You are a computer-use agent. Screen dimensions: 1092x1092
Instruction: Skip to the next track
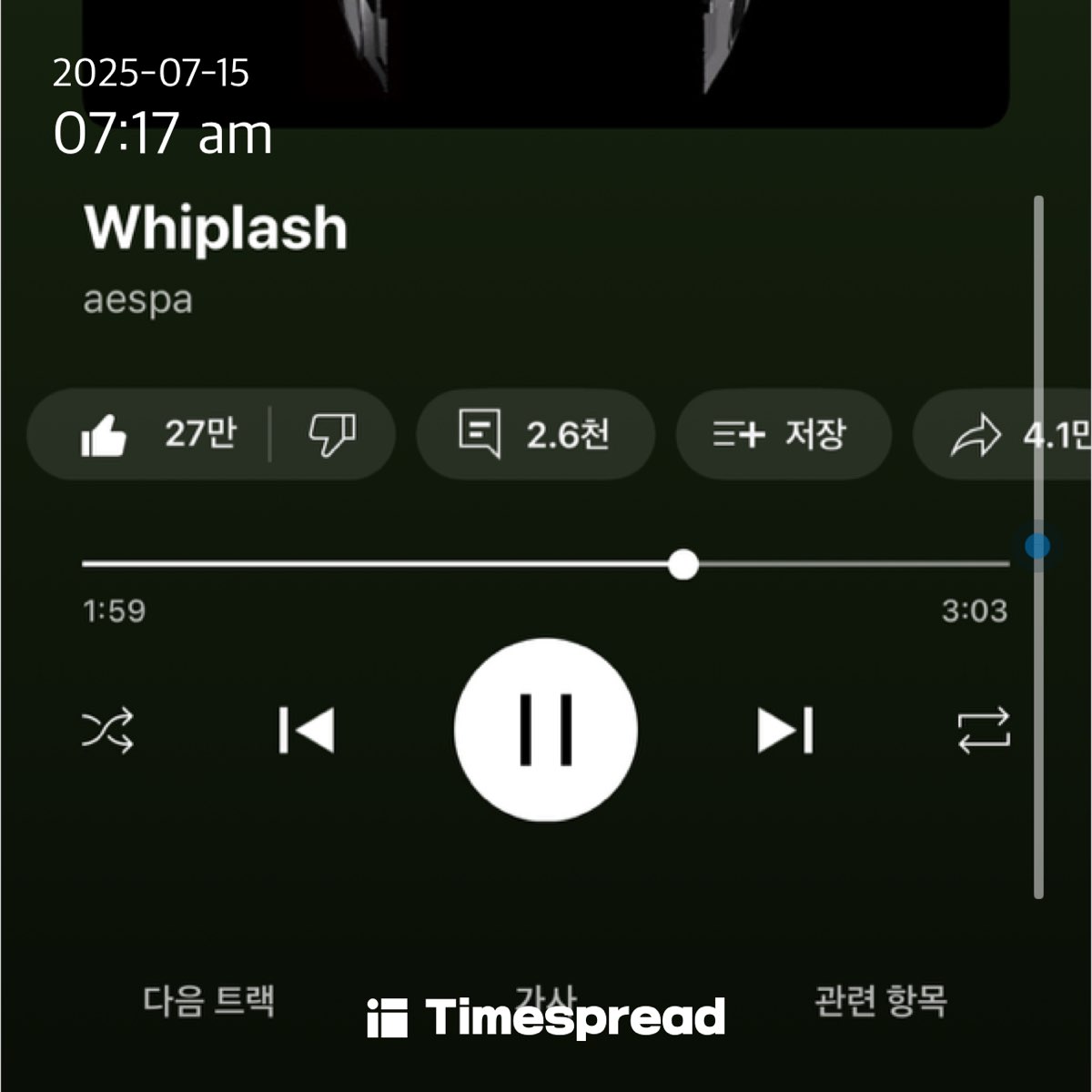(x=785, y=731)
